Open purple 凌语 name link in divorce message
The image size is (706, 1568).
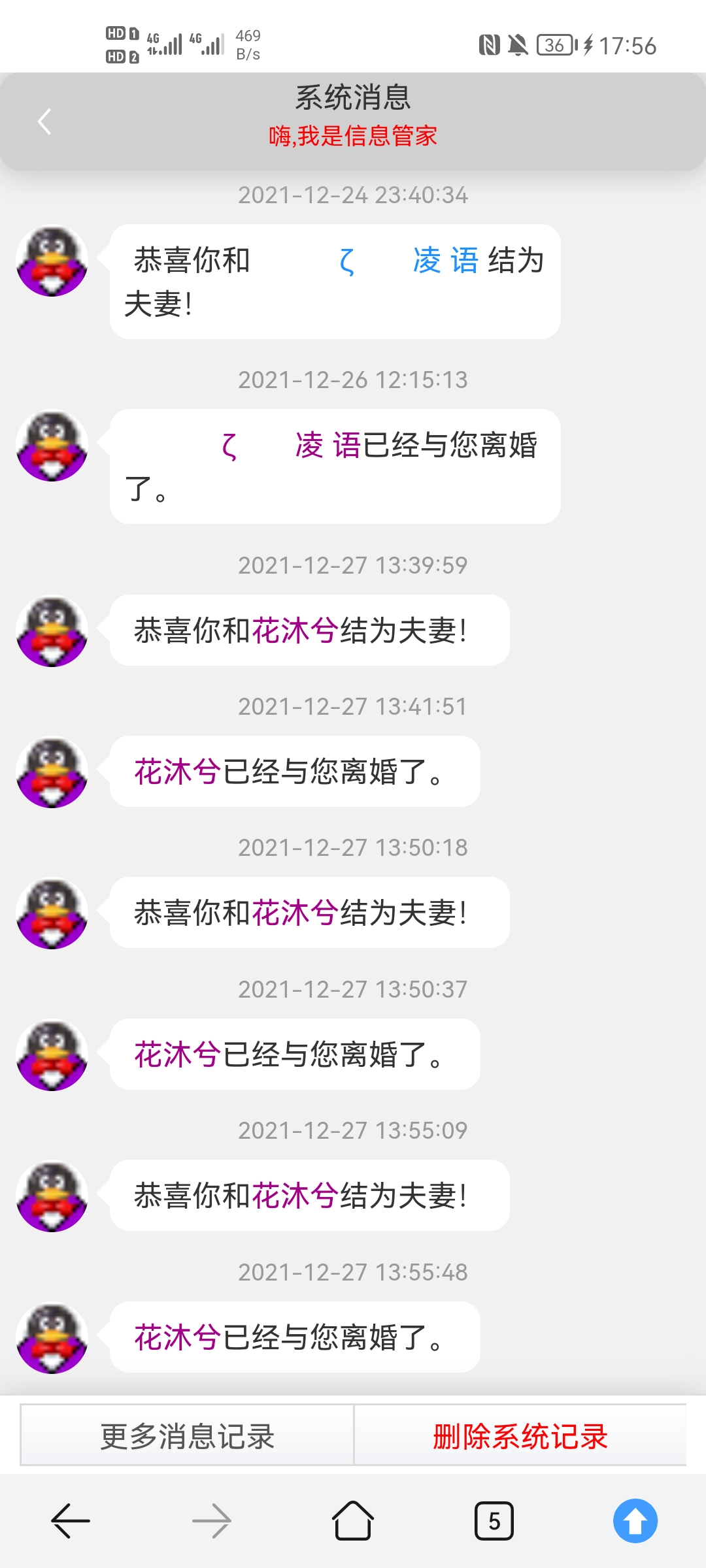pyautogui.click(x=327, y=446)
